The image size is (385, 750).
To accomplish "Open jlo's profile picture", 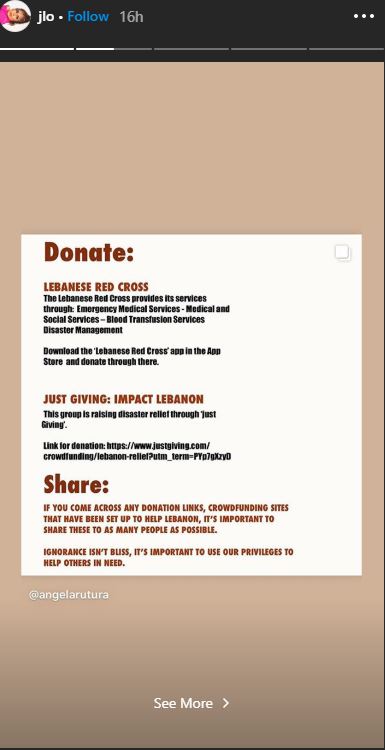I will point(15,16).
